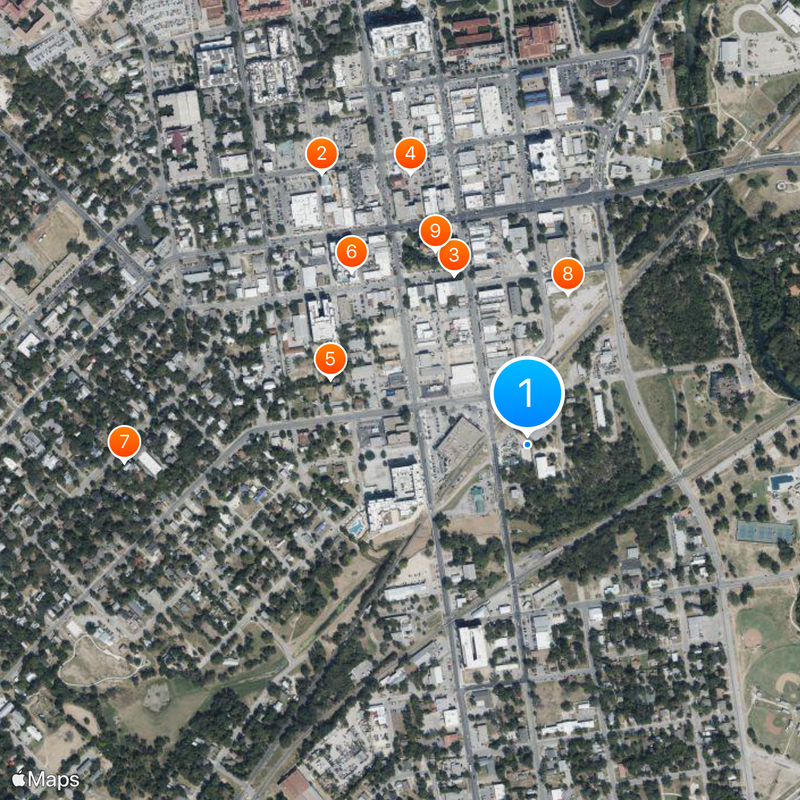Select orange pin number 4
The image size is (800, 800).
(409, 154)
